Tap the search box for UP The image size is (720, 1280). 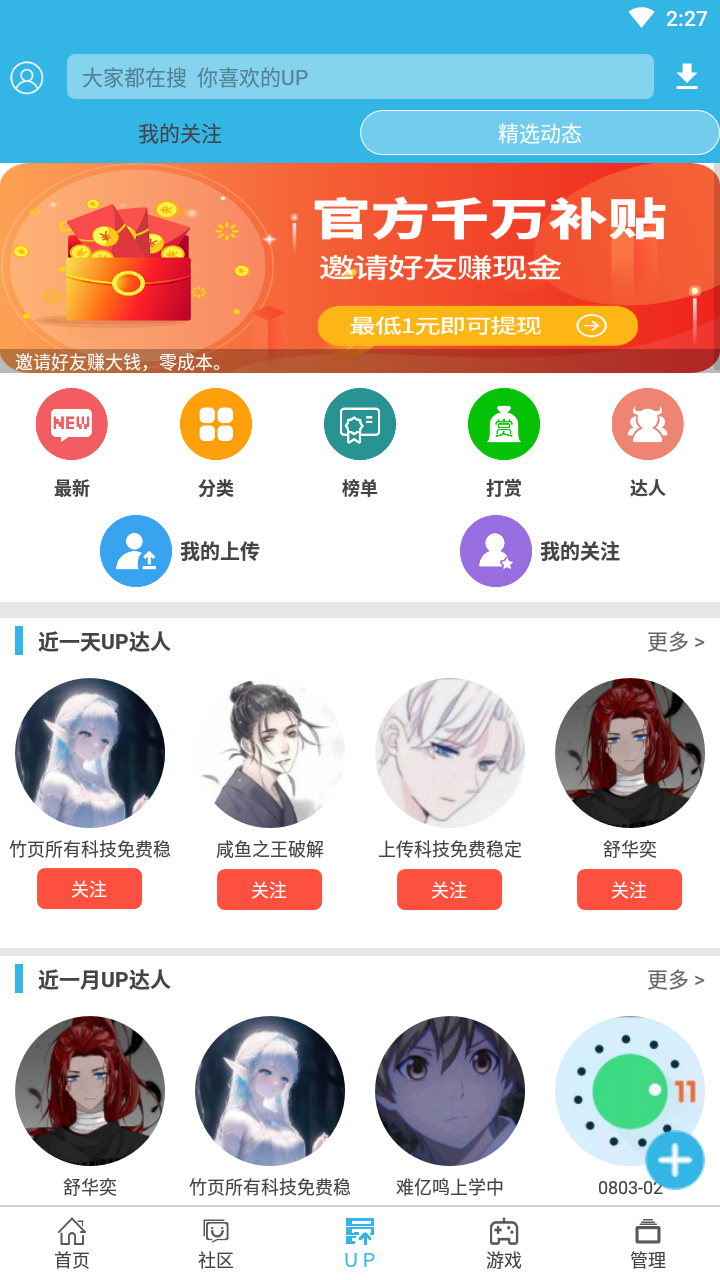360,77
